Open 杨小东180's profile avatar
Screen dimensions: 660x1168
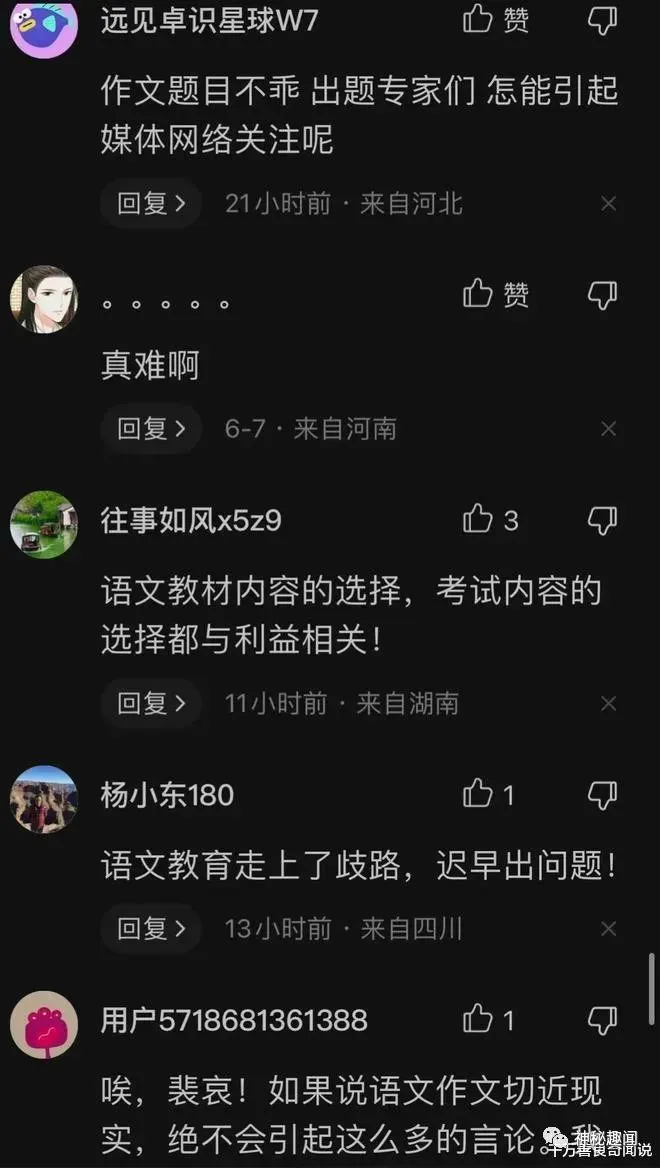(x=44, y=799)
